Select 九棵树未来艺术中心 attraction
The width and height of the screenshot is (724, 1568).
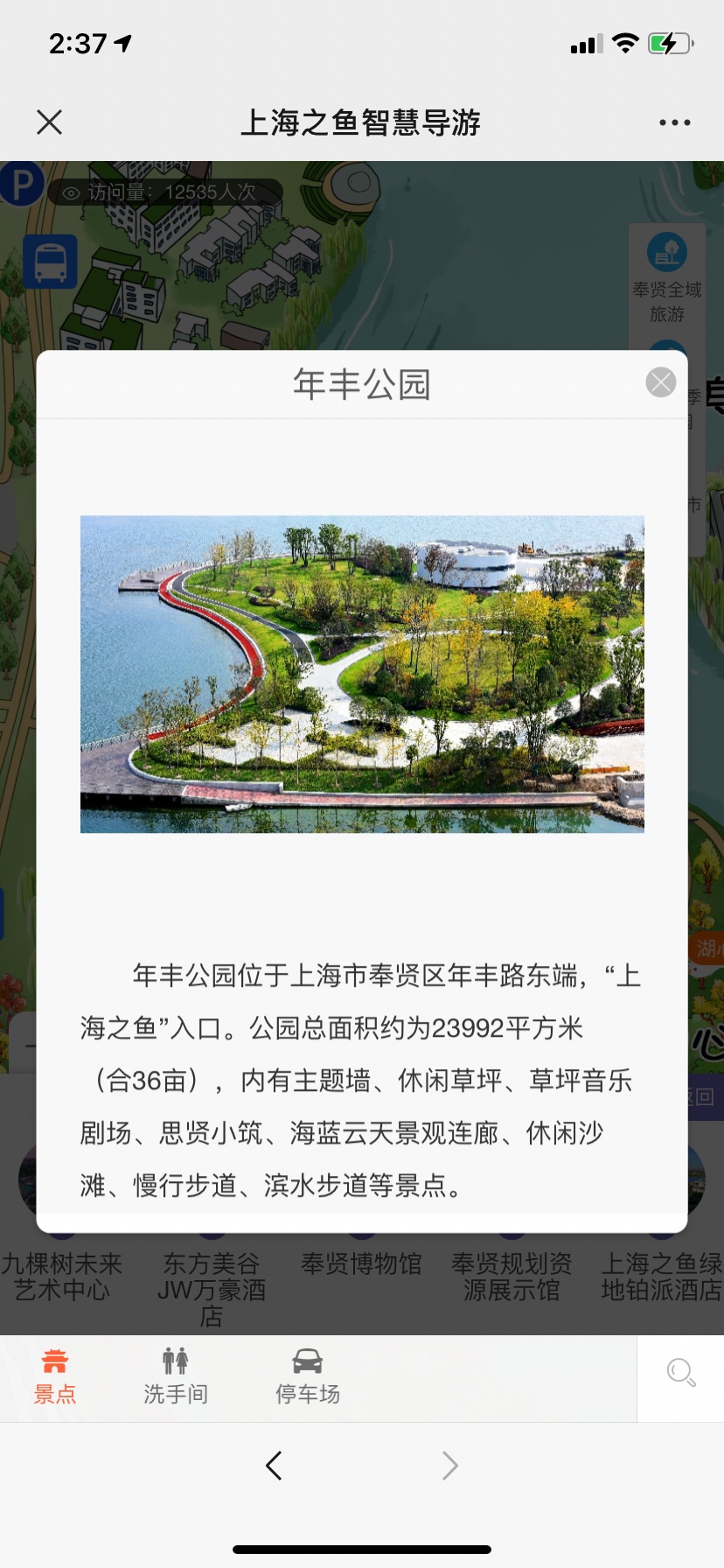[x=61, y=1276]
